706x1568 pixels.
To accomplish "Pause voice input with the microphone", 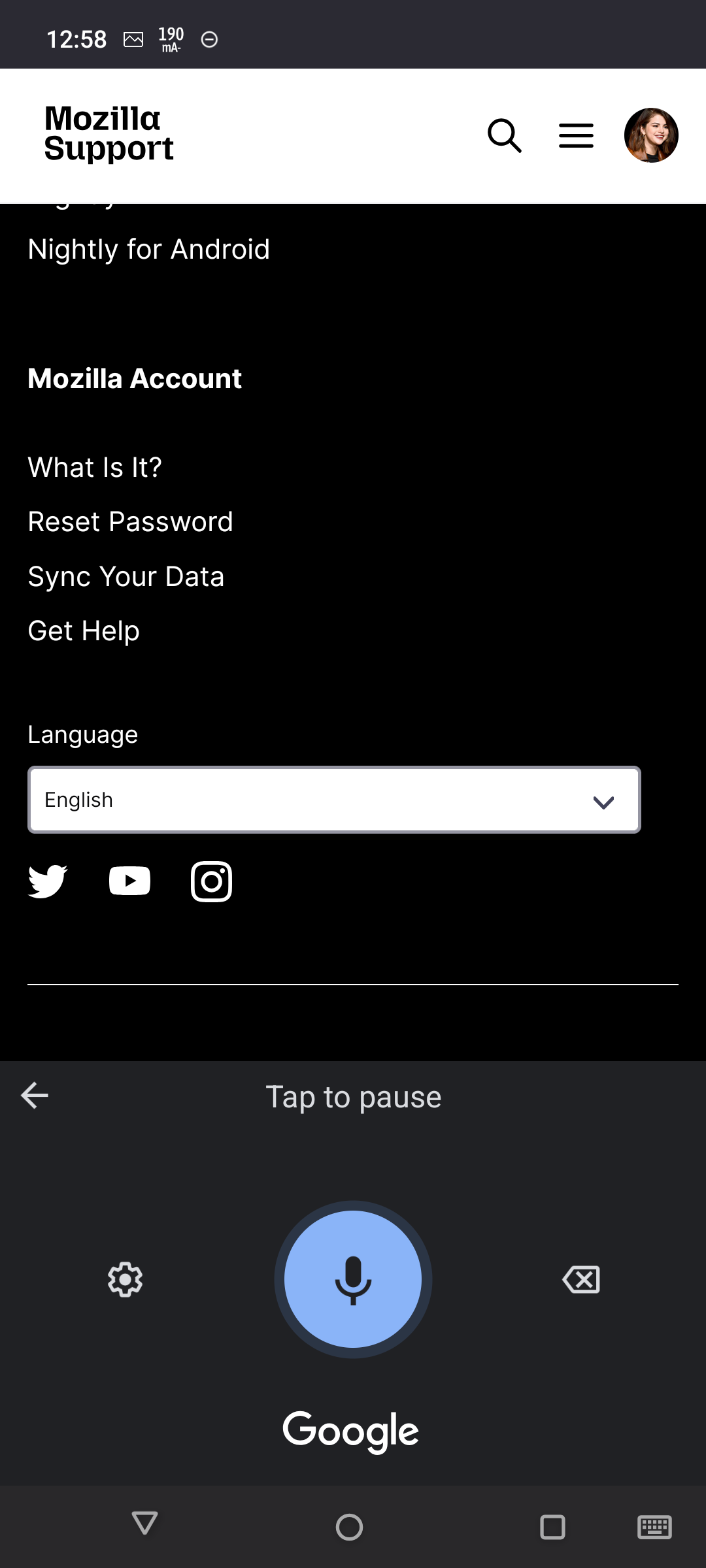I will 353,1279.
